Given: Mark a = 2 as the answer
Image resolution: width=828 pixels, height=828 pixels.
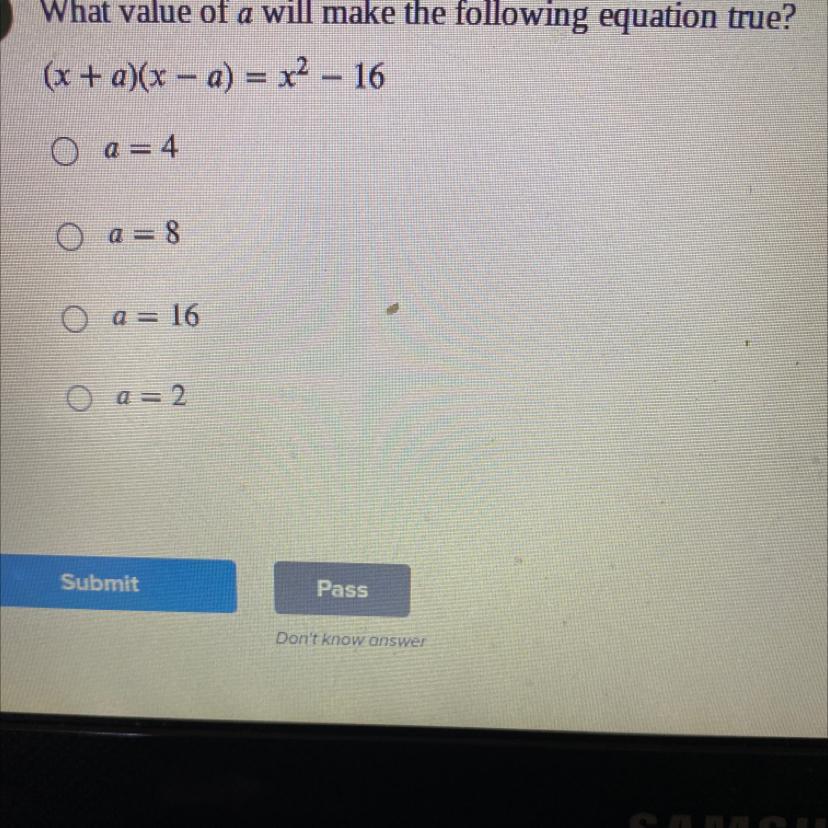Looking at the screenshot, I should pos(79,398).
